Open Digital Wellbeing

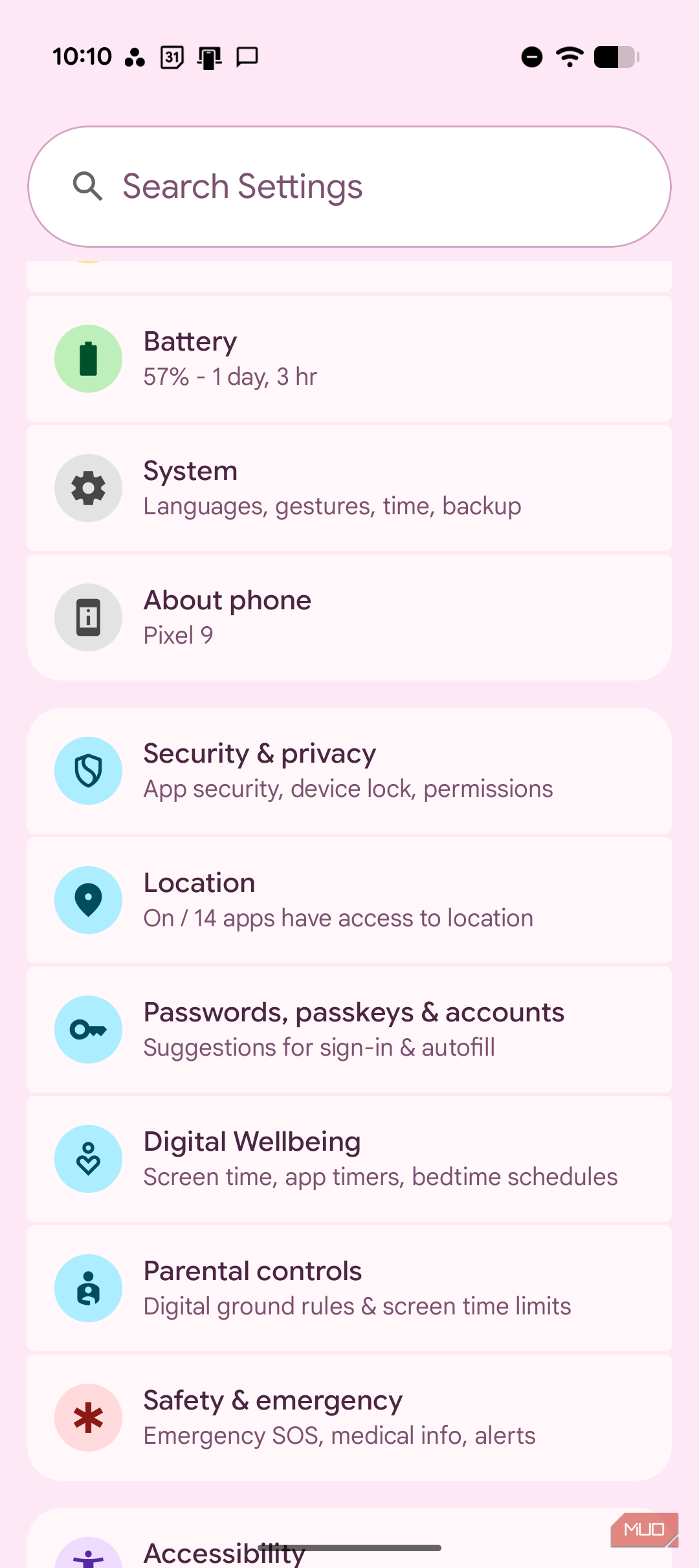point(349,1159)
